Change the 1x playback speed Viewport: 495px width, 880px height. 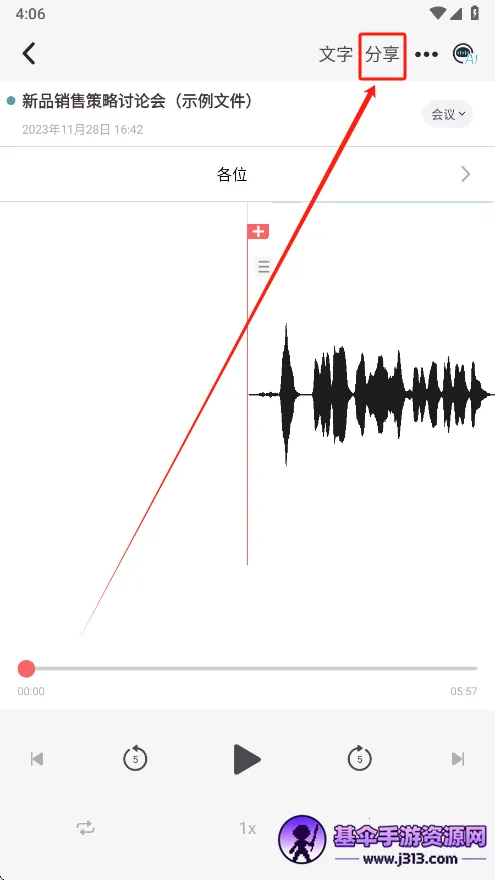(248, 828)
